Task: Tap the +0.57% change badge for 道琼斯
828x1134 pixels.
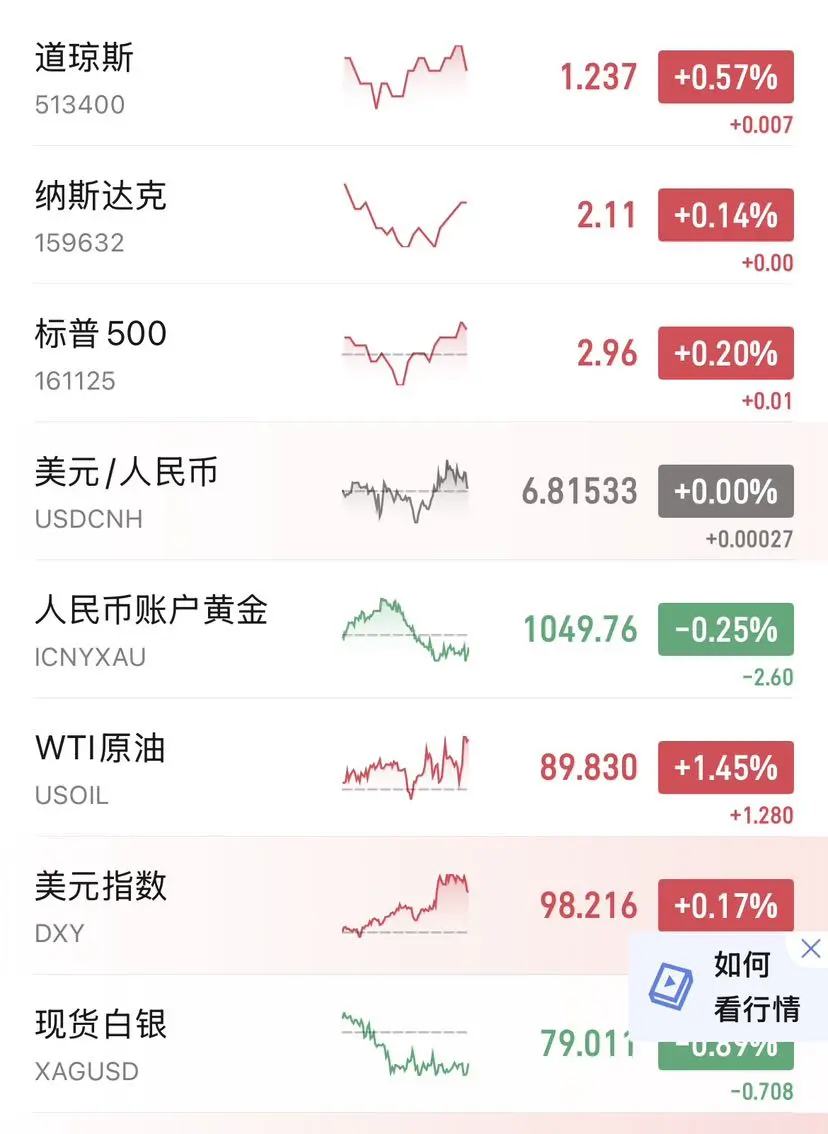Action: click(725, 77)
